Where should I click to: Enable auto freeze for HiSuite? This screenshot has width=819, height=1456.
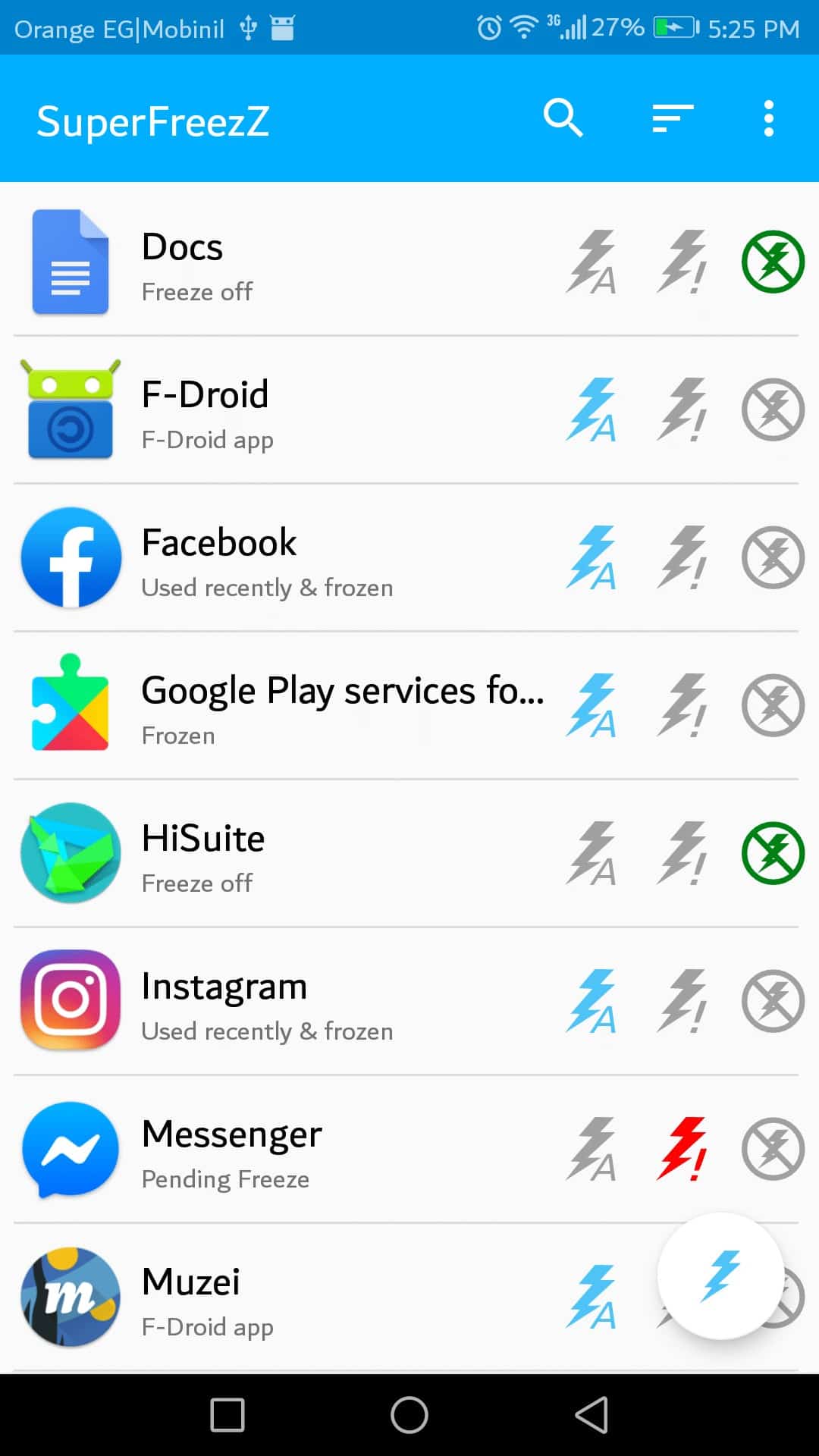coord(592,854)
